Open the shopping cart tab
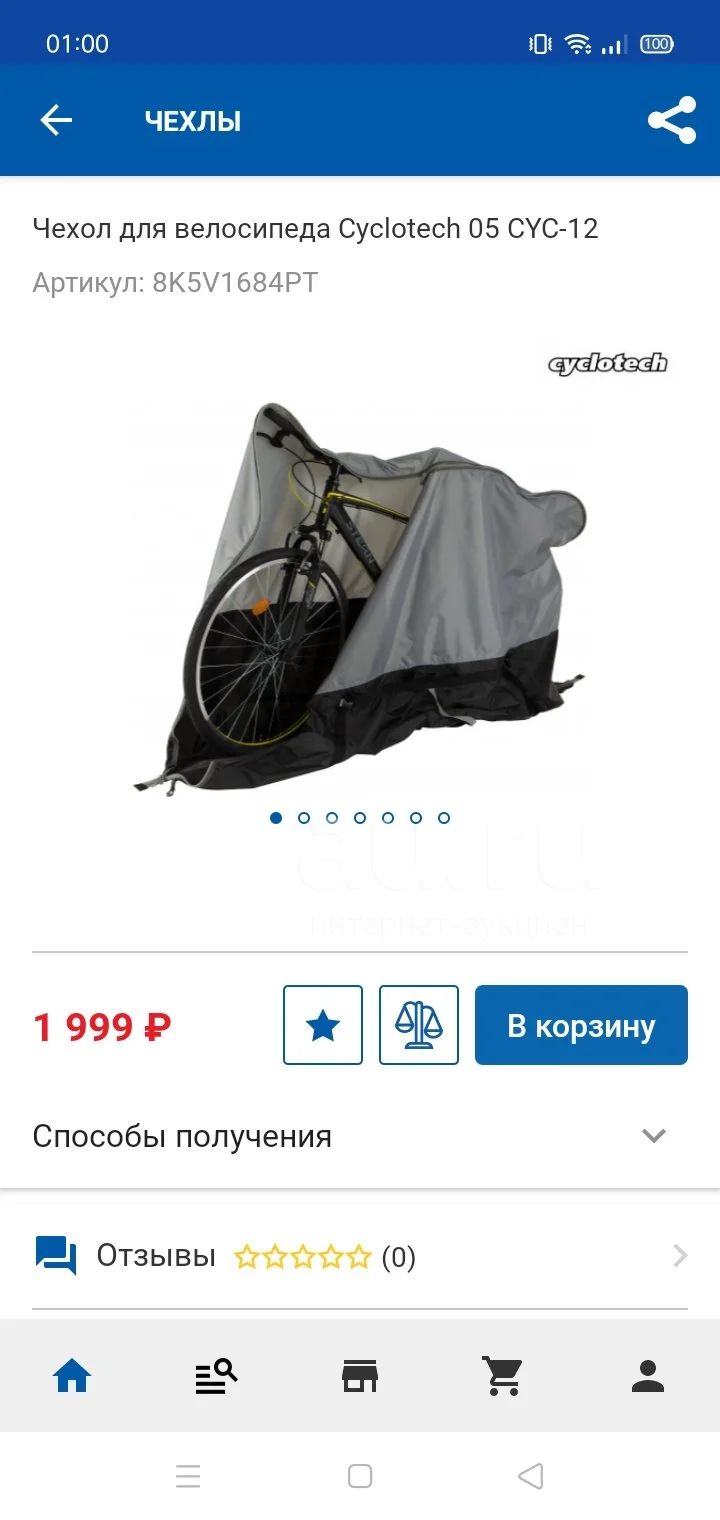720x1520 pixels. point(503,1377)
